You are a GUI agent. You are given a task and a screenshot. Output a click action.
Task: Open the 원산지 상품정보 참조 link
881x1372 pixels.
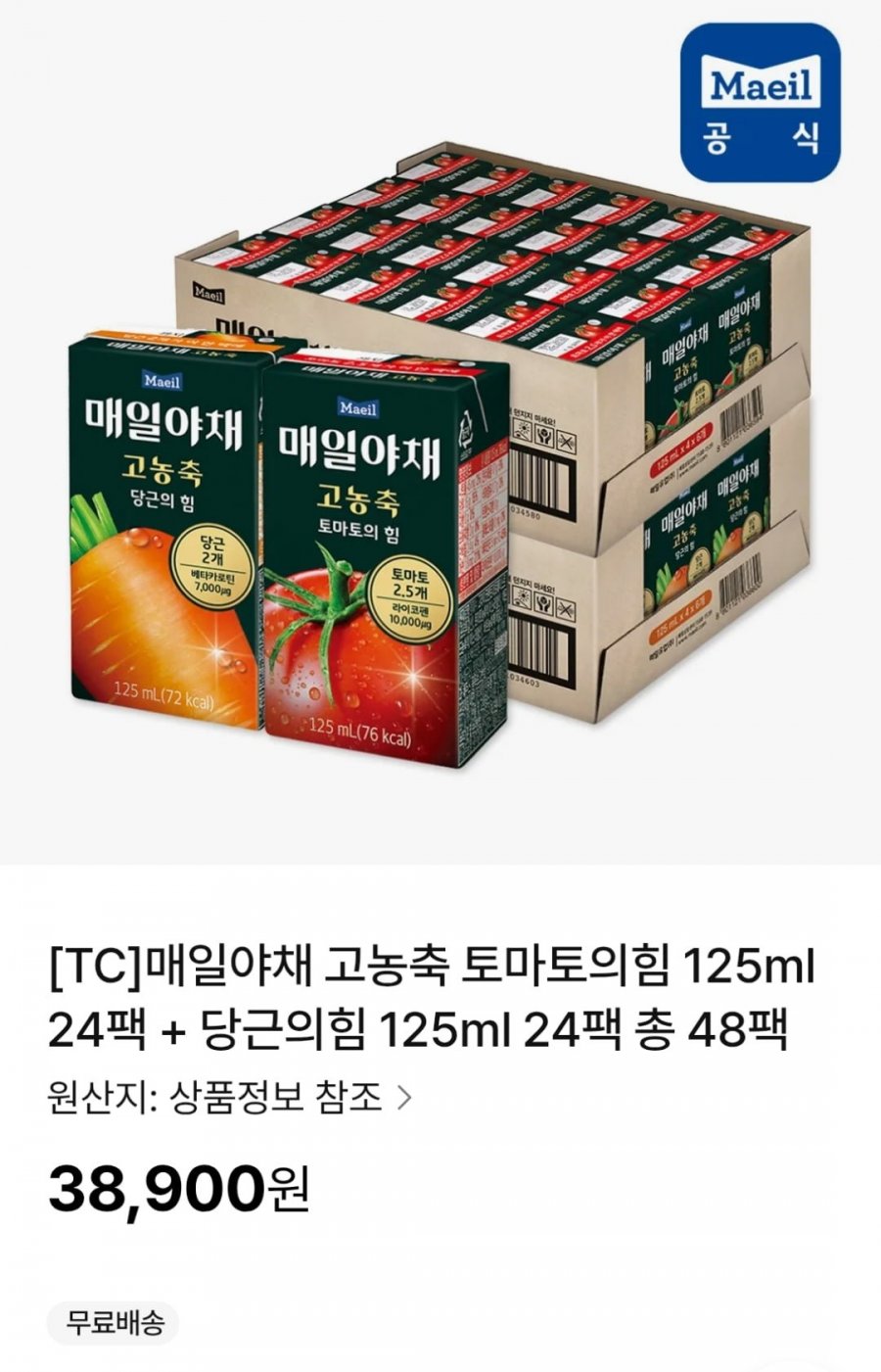tap(230, 1098)
